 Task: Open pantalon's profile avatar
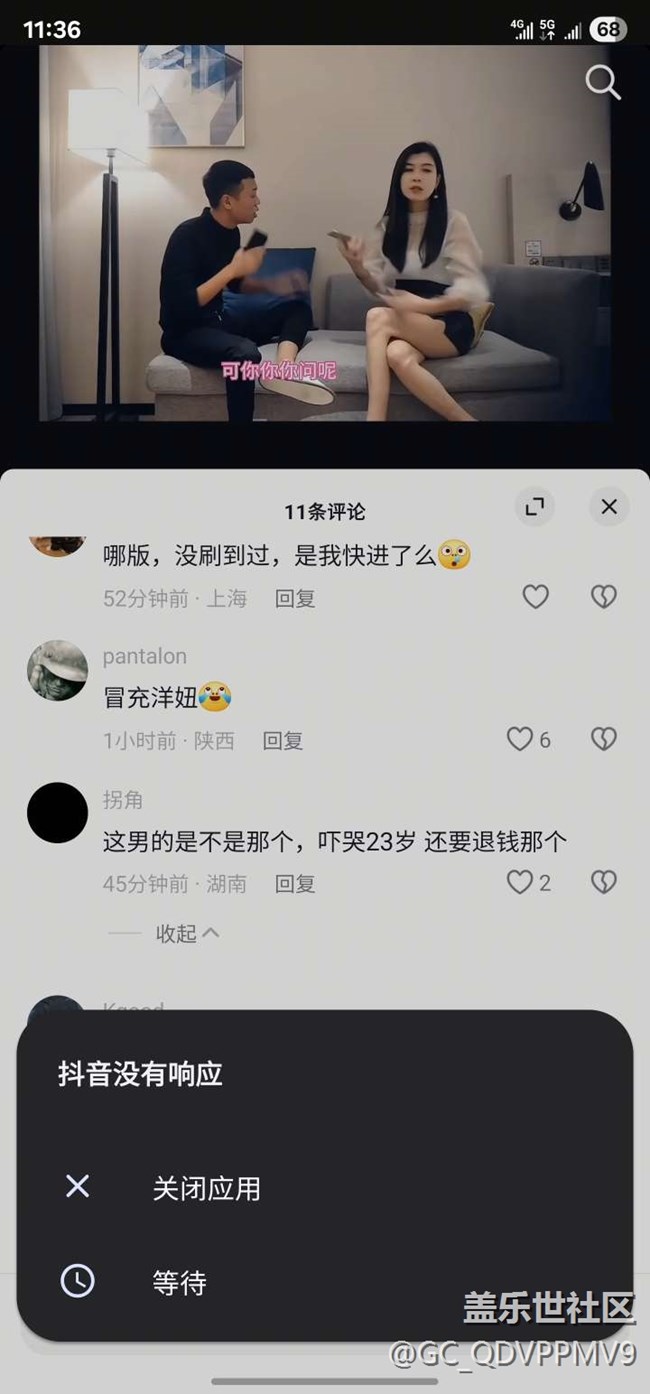click(57, 670)
